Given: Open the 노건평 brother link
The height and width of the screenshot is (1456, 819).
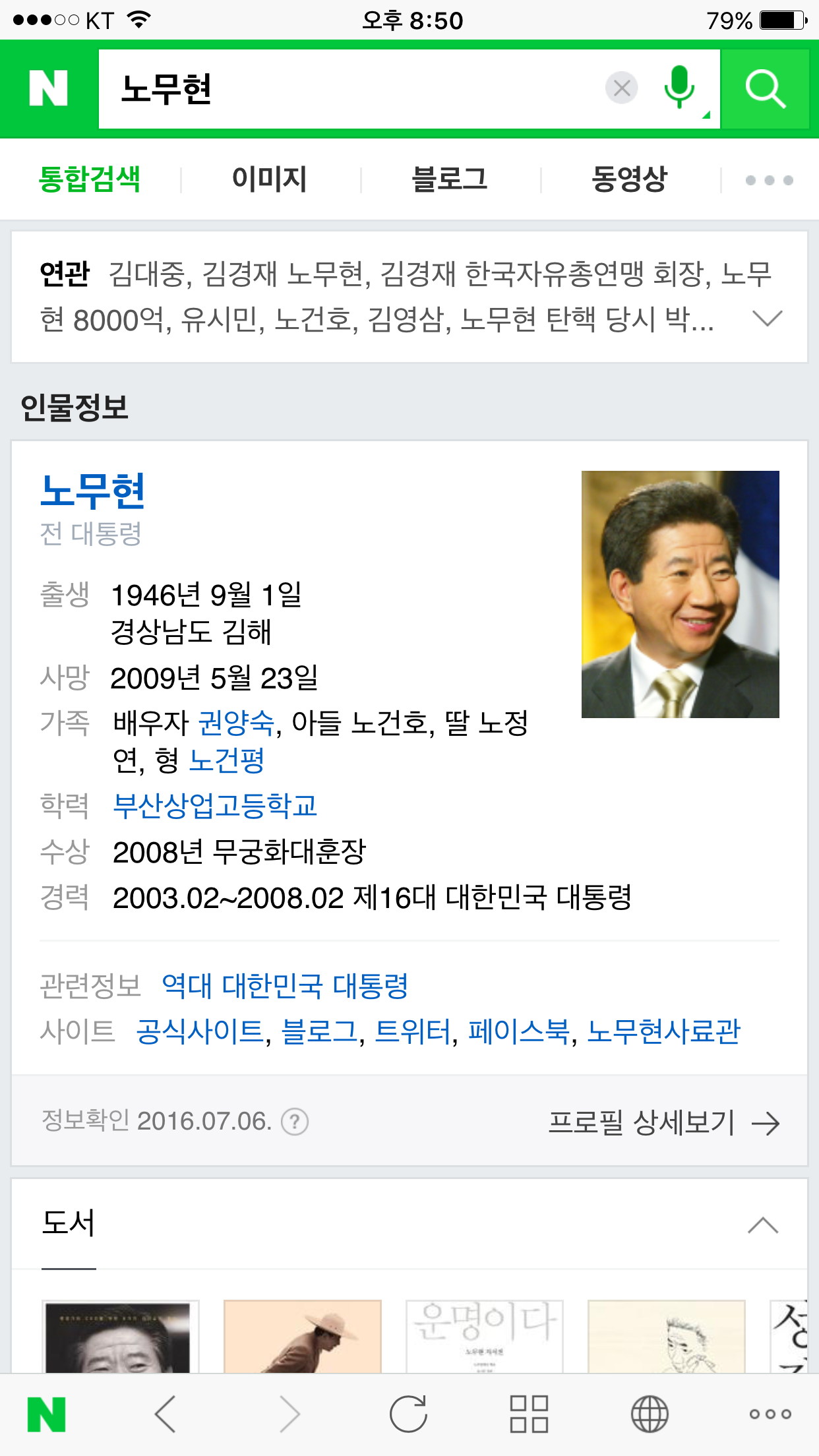Looking at the screenshot, I should coord(226,760).
